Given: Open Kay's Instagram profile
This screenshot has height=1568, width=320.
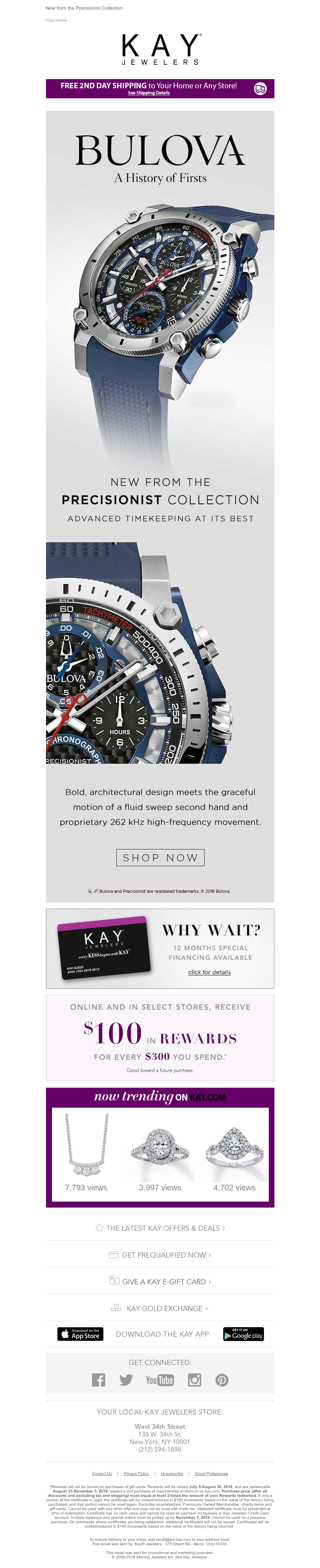Looking at the screenshot, I should (x=194, y=1380).
